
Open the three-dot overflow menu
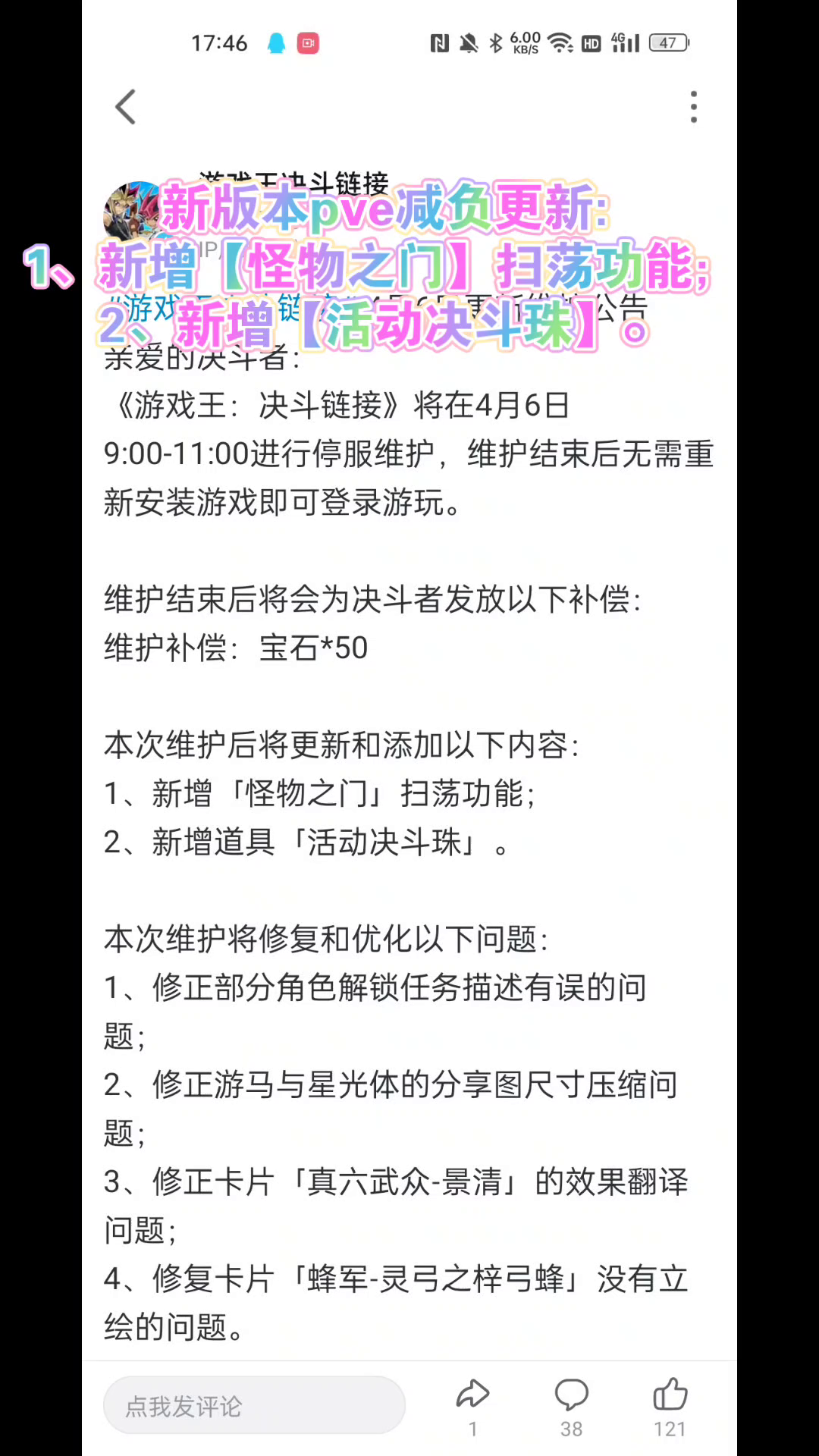693,107
